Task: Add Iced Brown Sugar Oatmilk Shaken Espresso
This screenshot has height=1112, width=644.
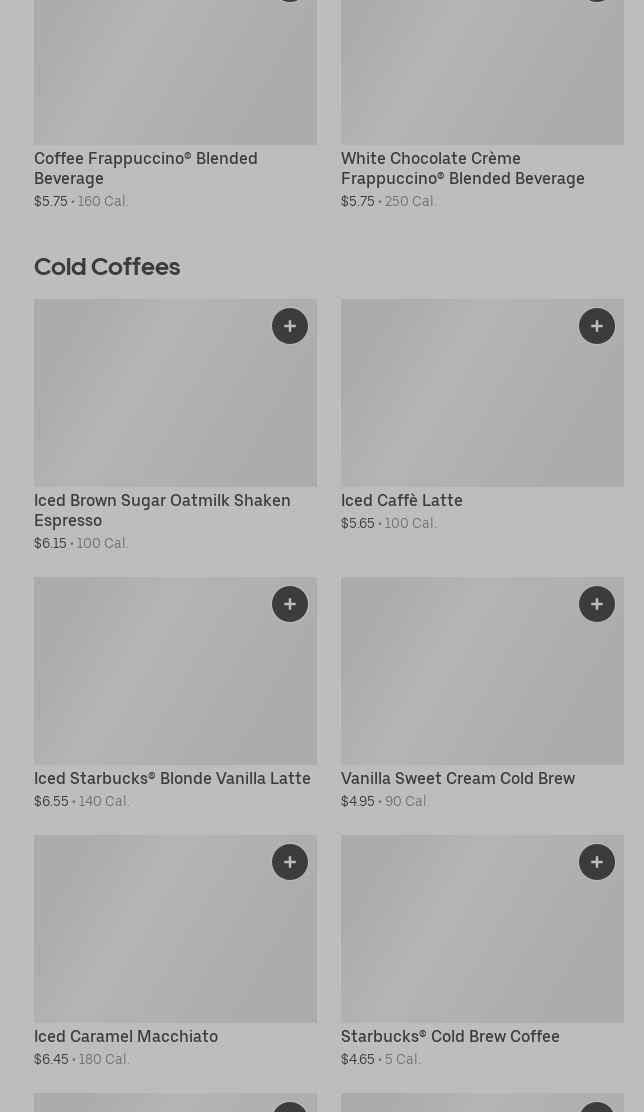Action: coord(290,326)
